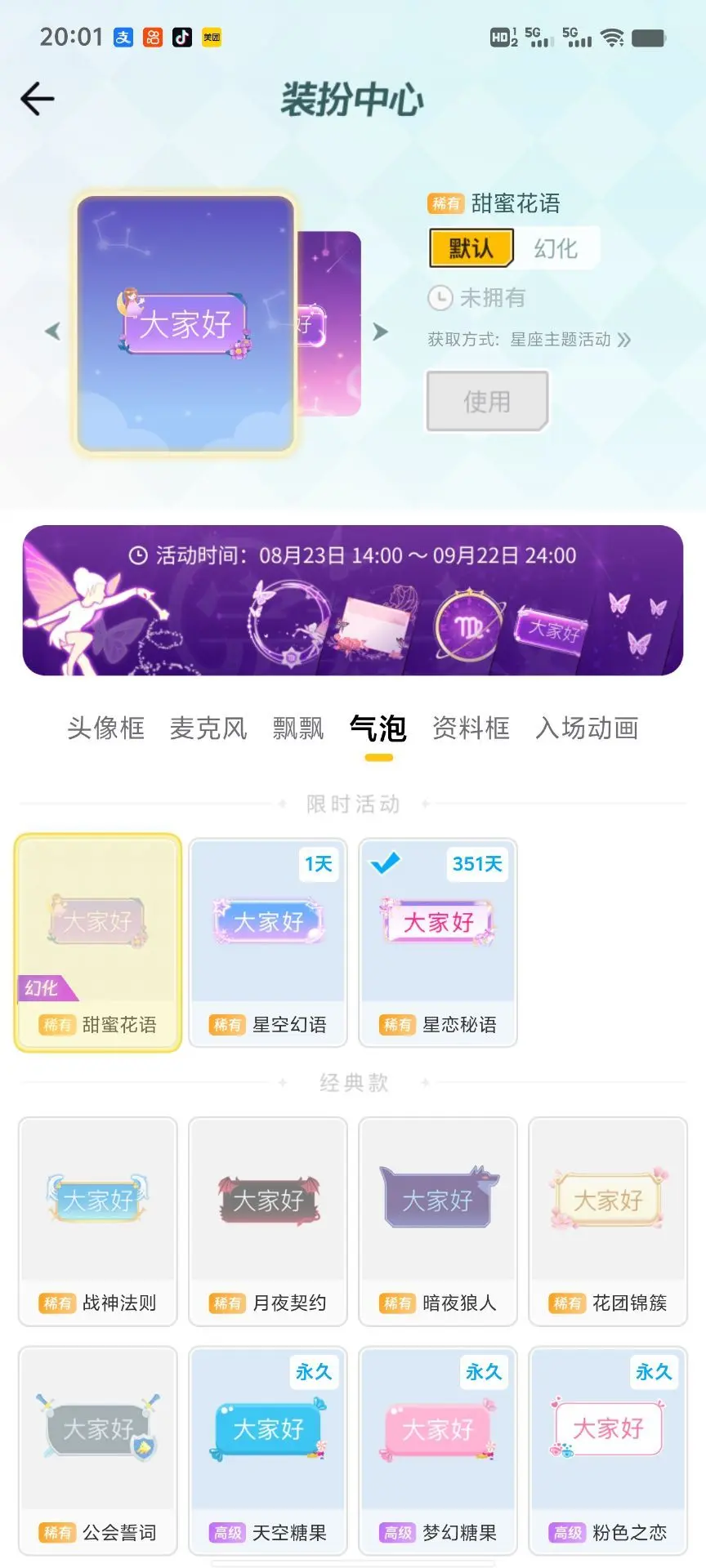Switch to the 头像框 tab

point(105,728)
